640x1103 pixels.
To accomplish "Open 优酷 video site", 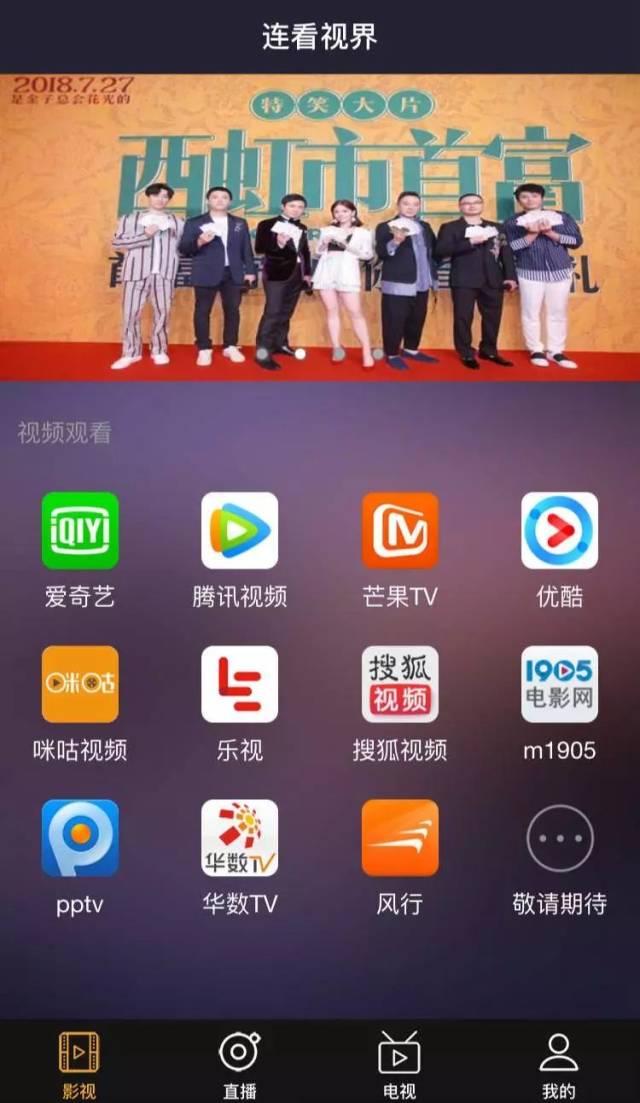I will [560, 531].
